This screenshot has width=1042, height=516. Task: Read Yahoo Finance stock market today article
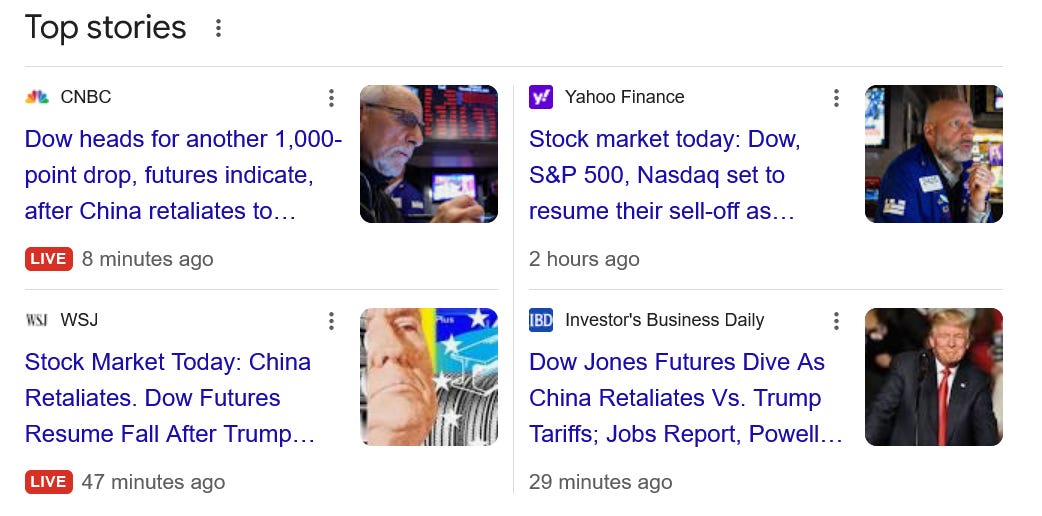point(665,175)
